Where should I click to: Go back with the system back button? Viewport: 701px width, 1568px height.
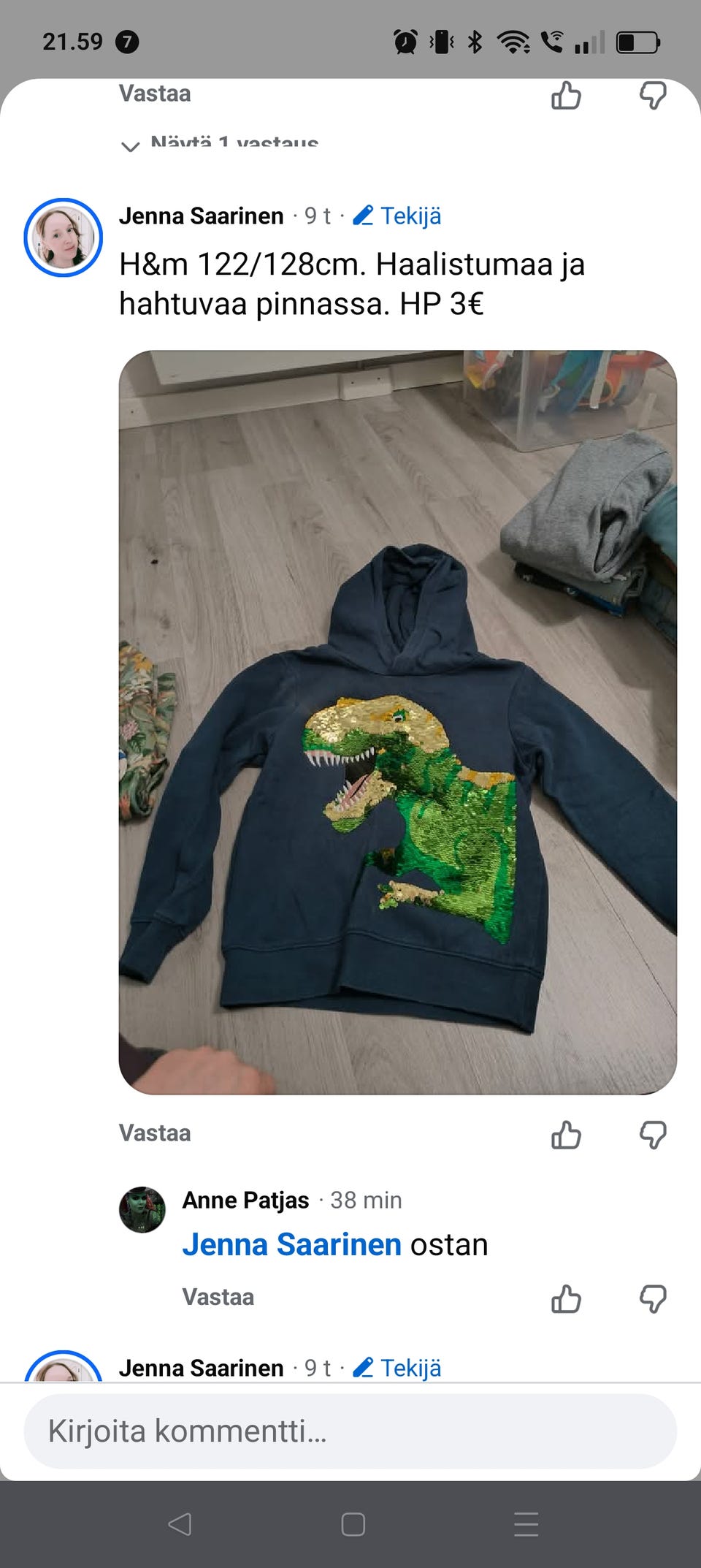pyautogui.click(x=180, y=1524)
